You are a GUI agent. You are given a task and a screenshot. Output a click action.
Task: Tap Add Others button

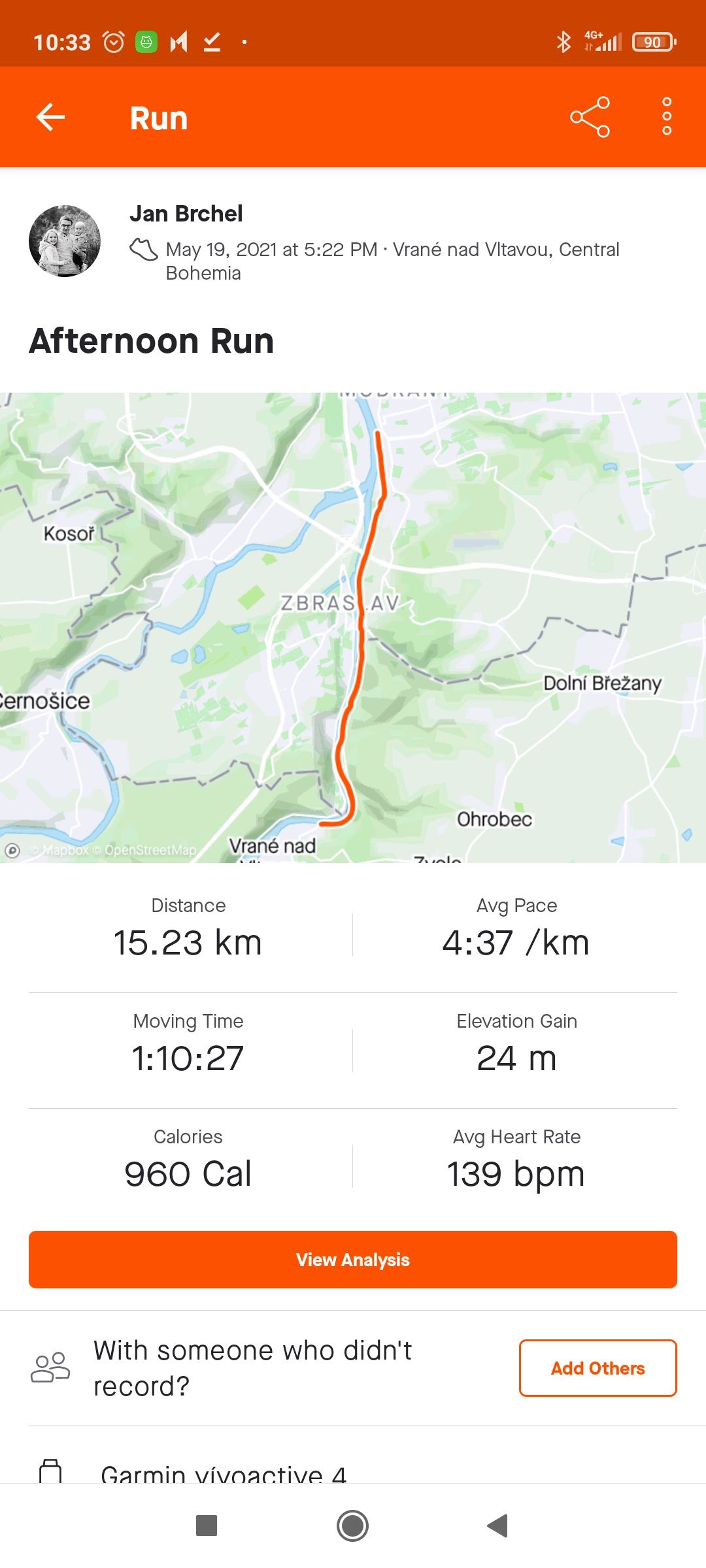598,1368
